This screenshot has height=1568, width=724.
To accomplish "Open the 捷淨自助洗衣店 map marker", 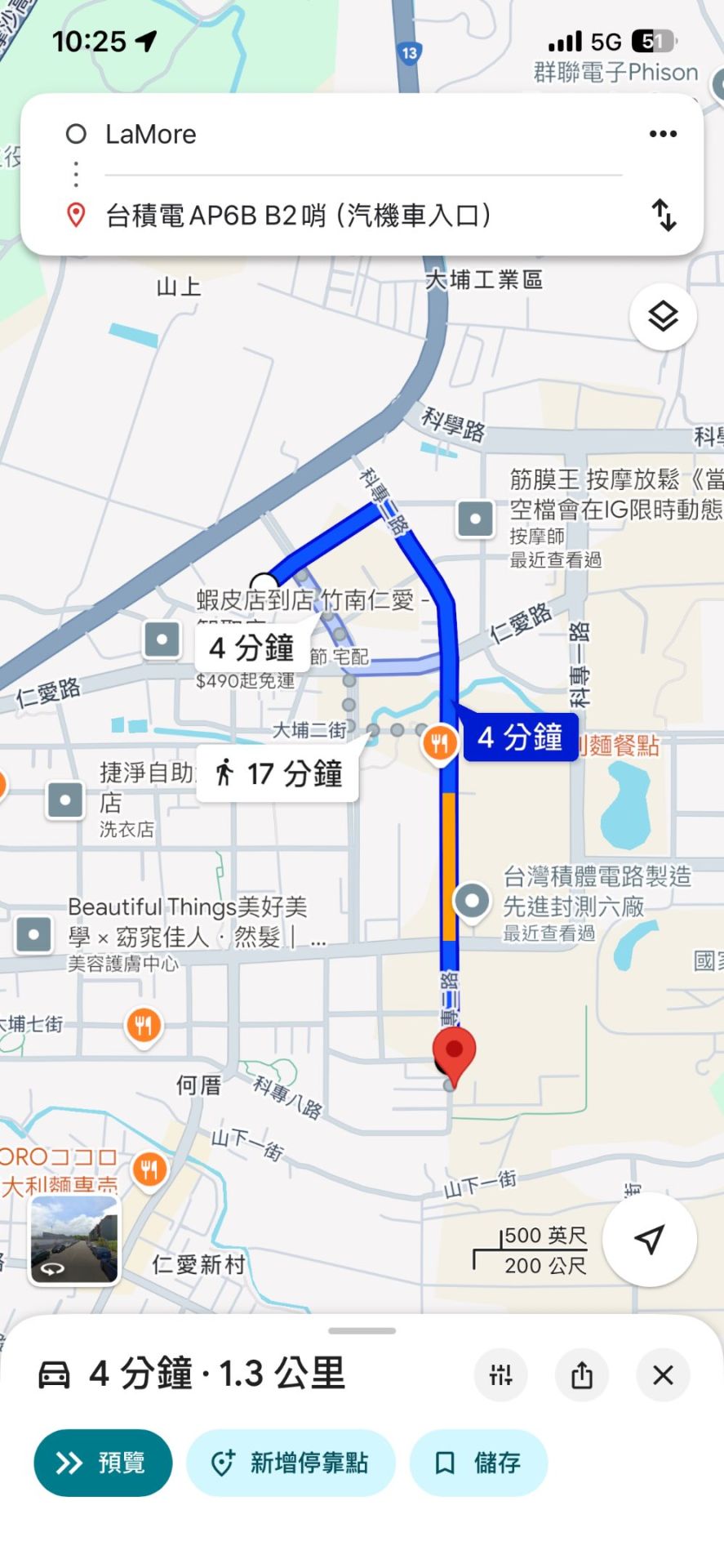I will (x=65, y=800).
